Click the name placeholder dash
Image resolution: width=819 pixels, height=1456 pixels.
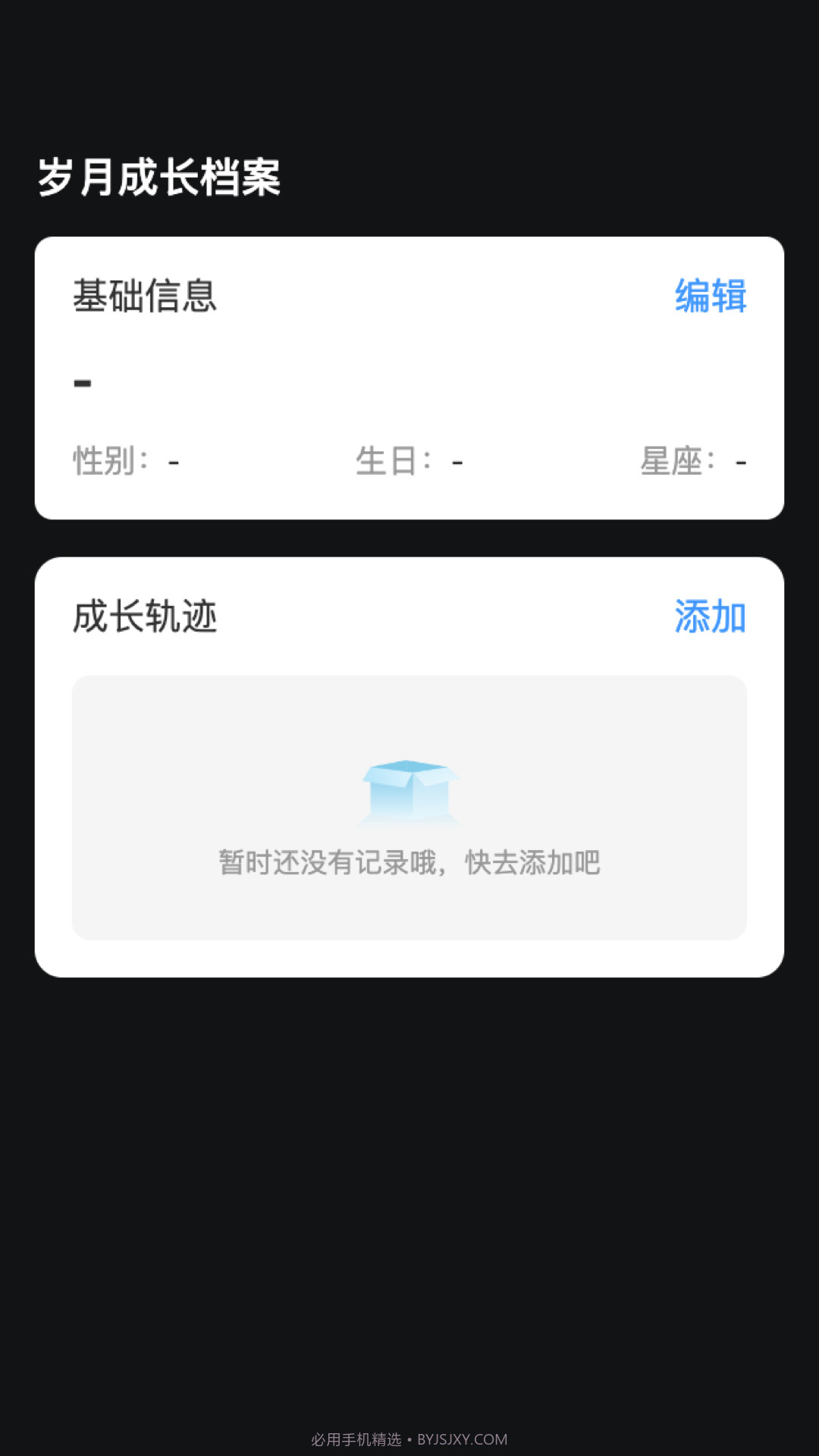(81, 381)
